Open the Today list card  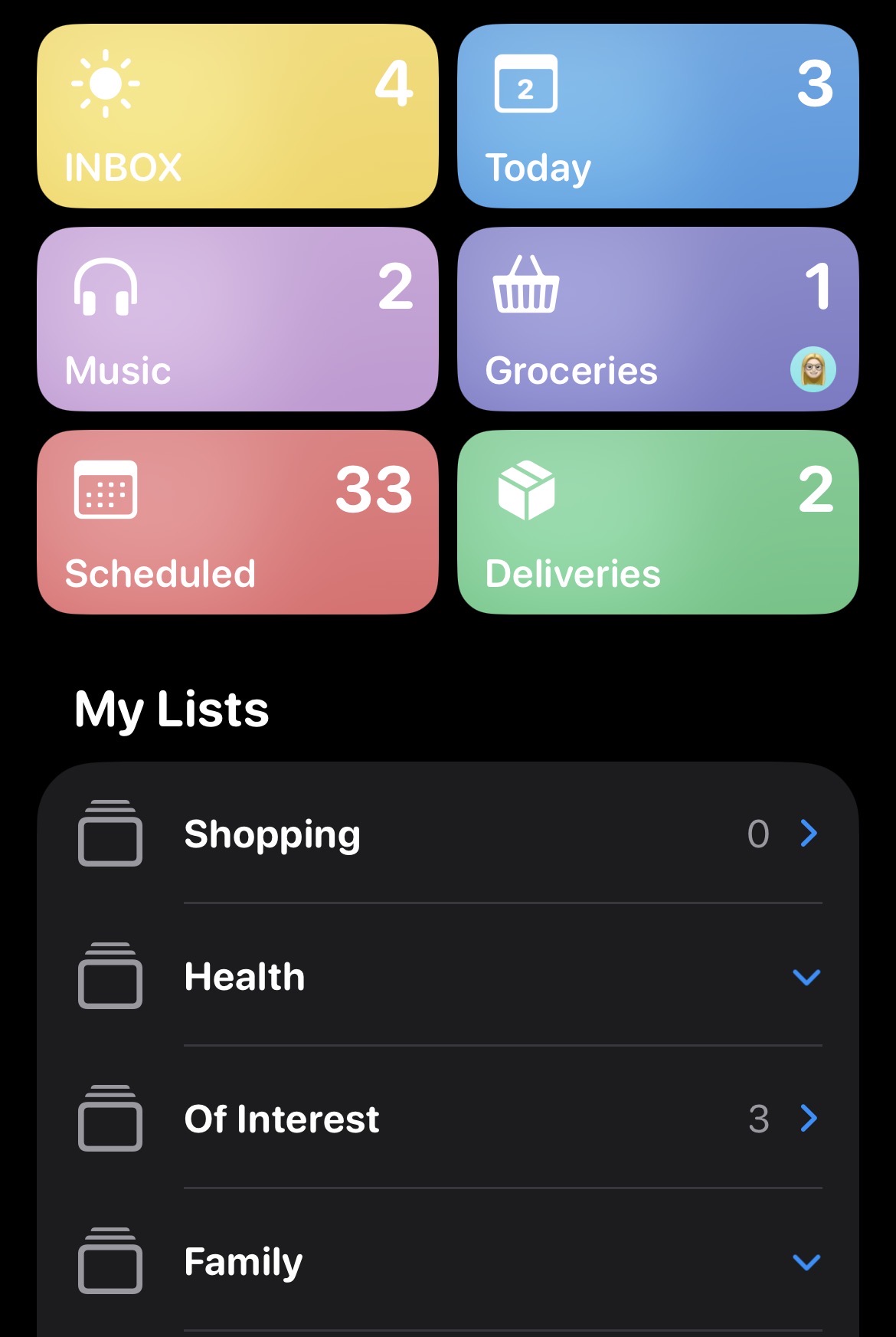pyautogui.click(x=657, y=116)
